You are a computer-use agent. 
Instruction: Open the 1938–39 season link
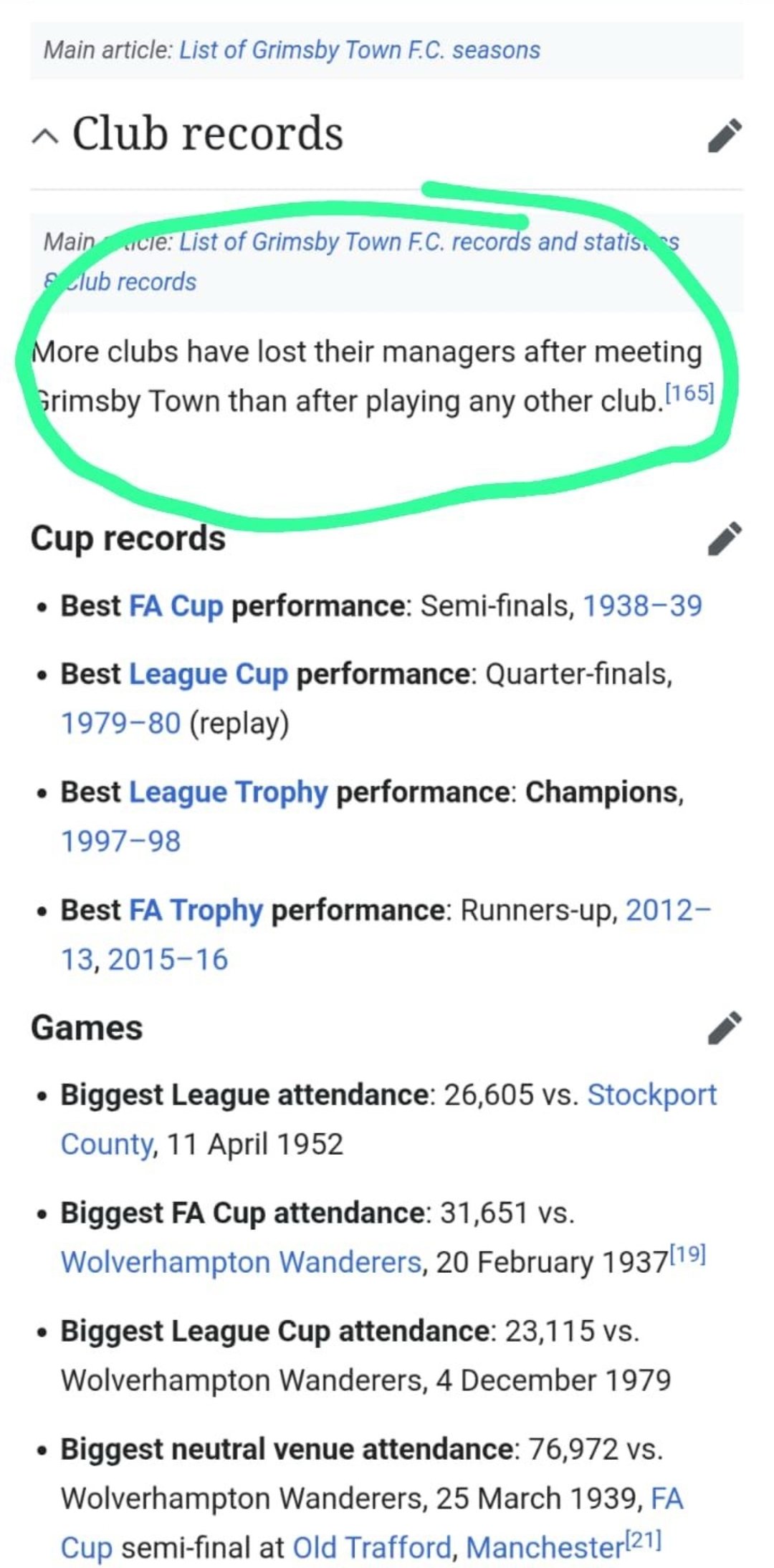pyautogui.click(x=643, y=607)
